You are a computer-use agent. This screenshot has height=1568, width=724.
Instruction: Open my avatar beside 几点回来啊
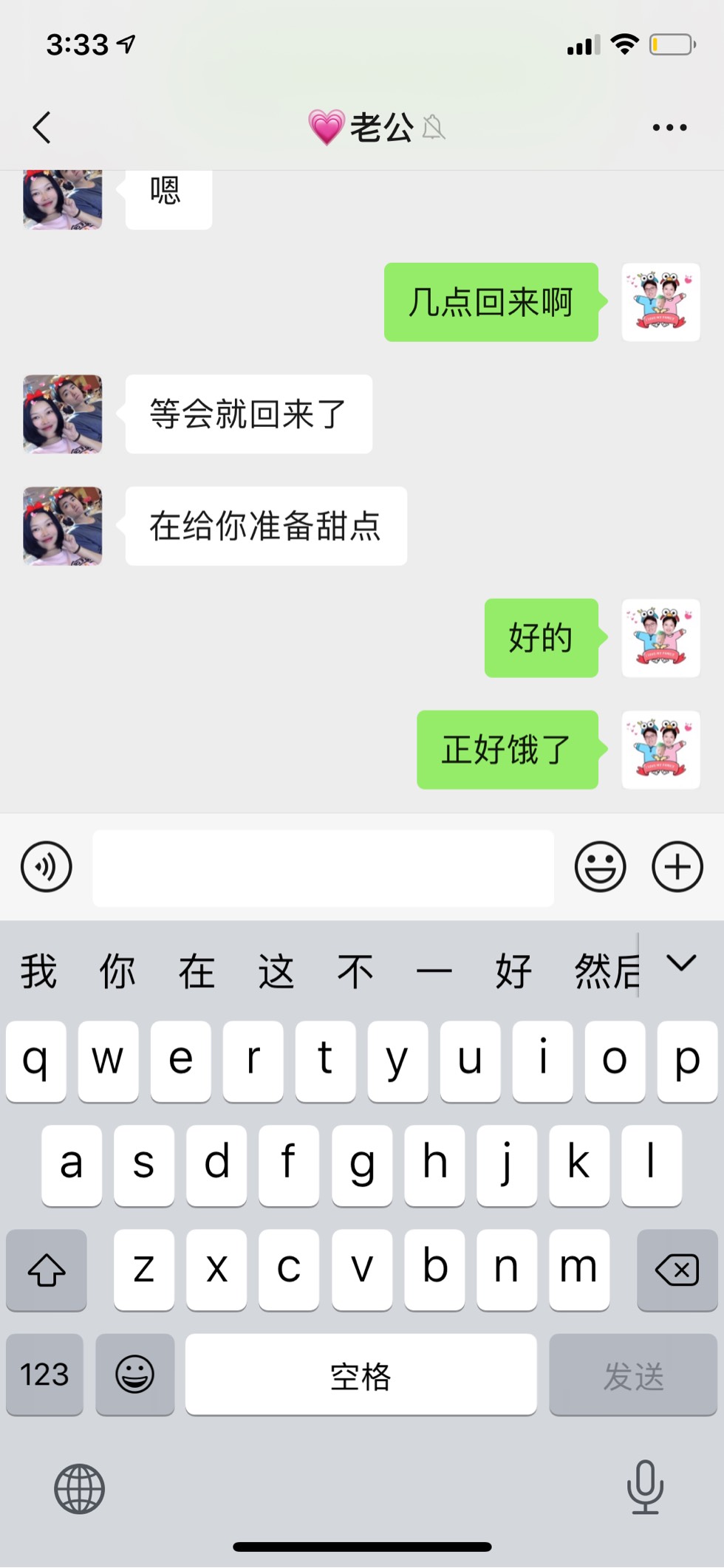(x=660, y=301)
